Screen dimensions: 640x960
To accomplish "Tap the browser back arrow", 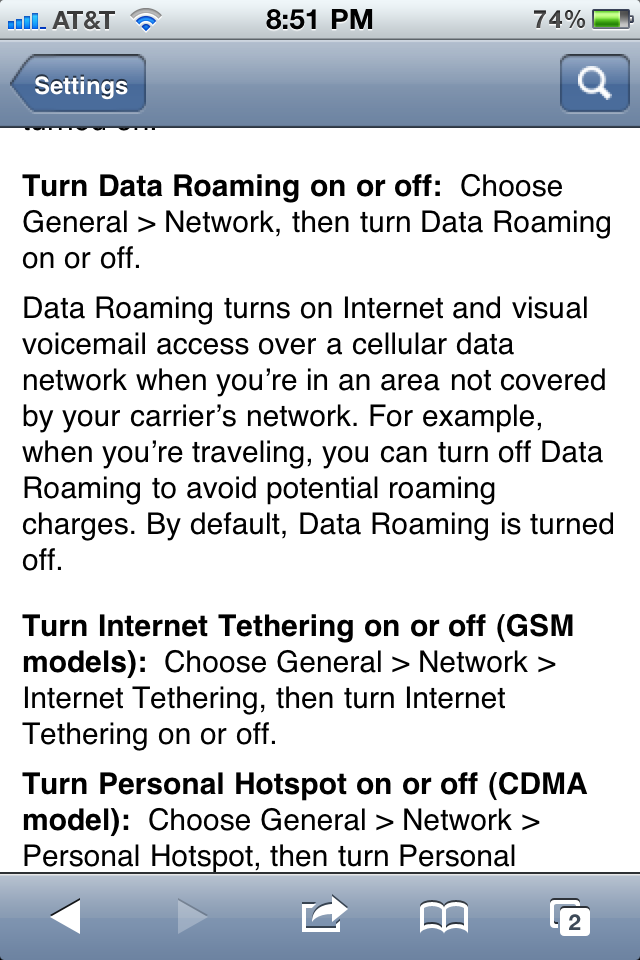I will click(66, 915).
